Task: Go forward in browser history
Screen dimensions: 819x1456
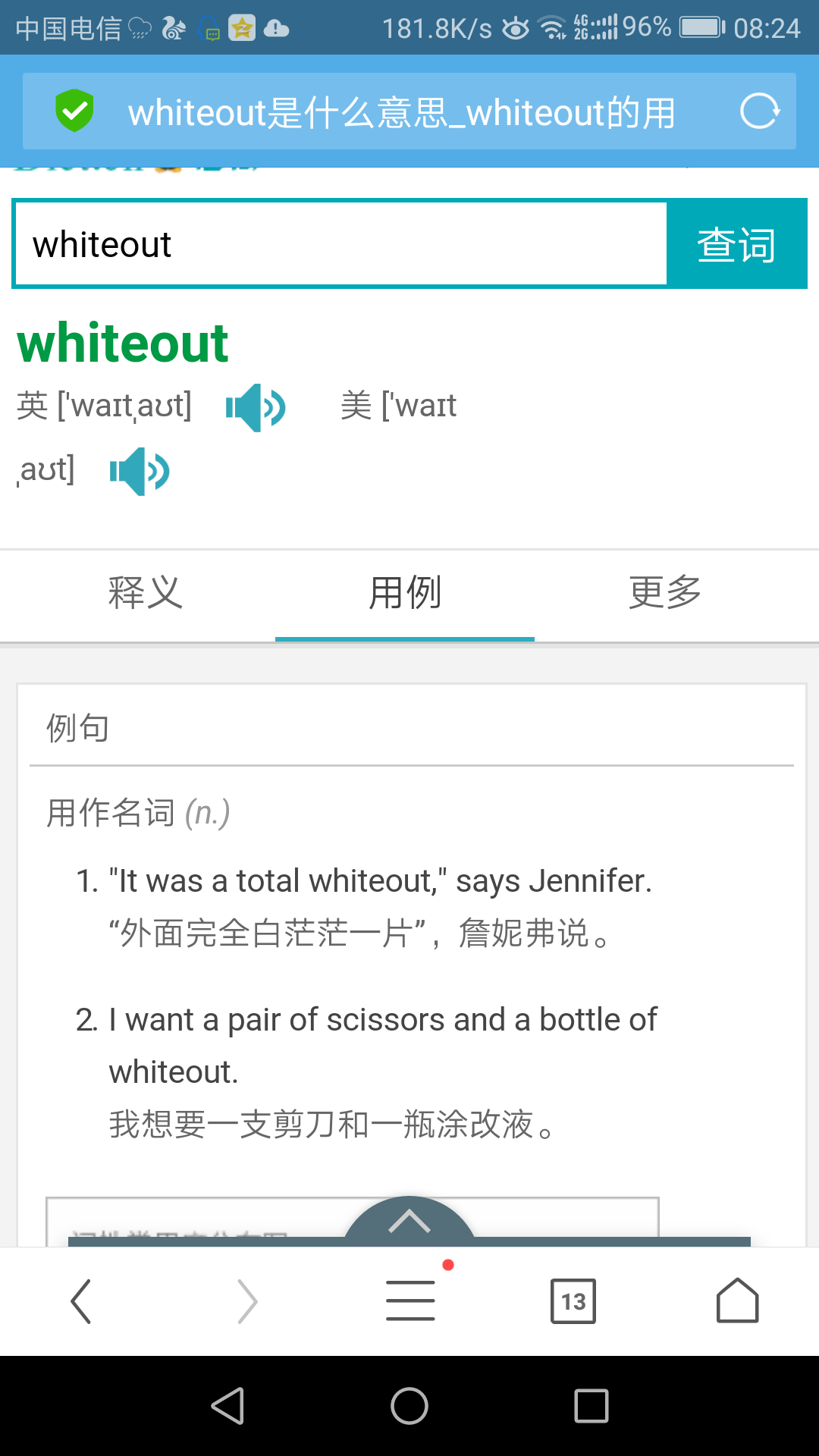Action: point(247,1301)
